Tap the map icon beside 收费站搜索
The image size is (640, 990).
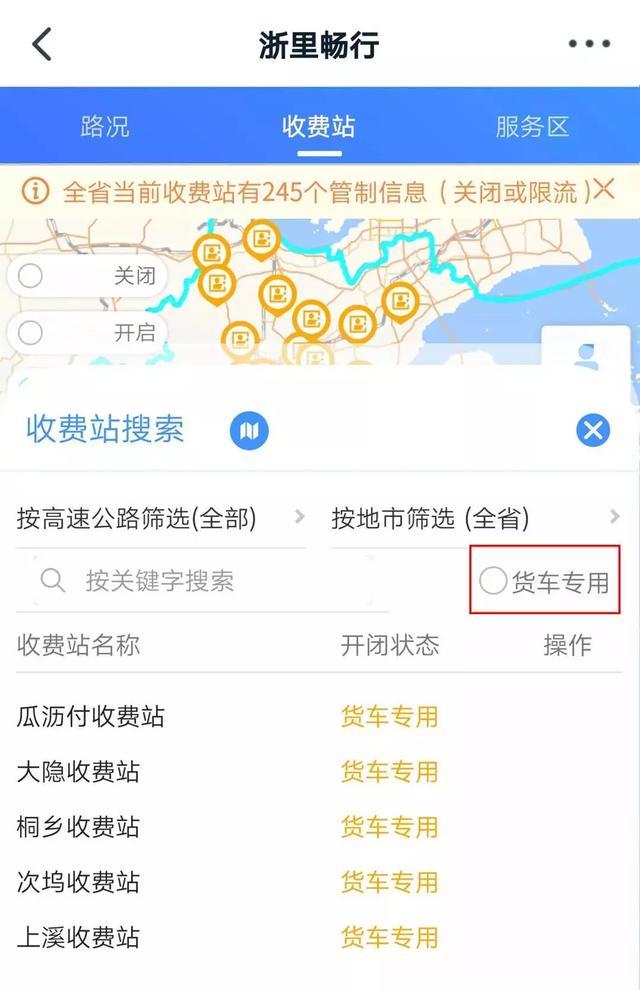pyautogui.click(x=249, y=431)
